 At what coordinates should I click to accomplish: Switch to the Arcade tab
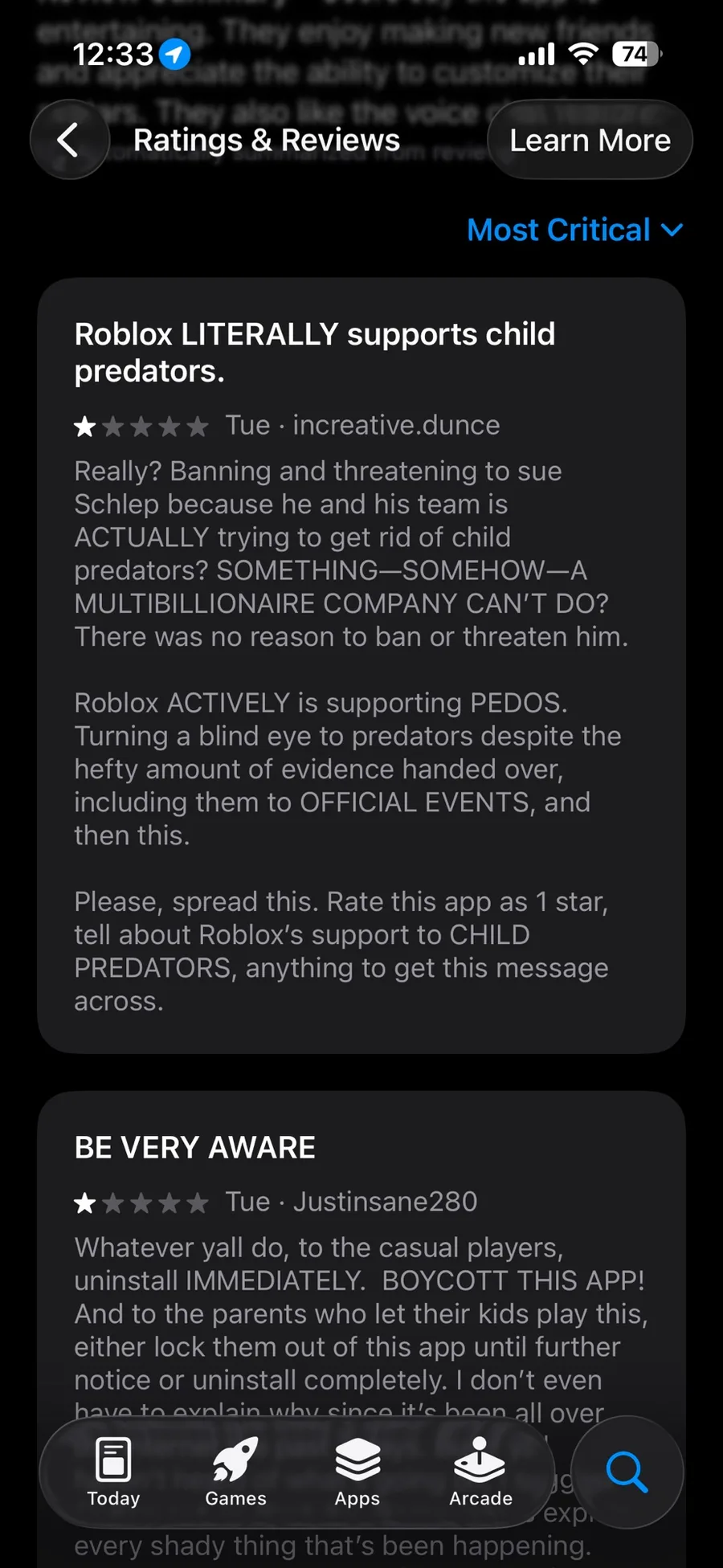click(480, 1472)
